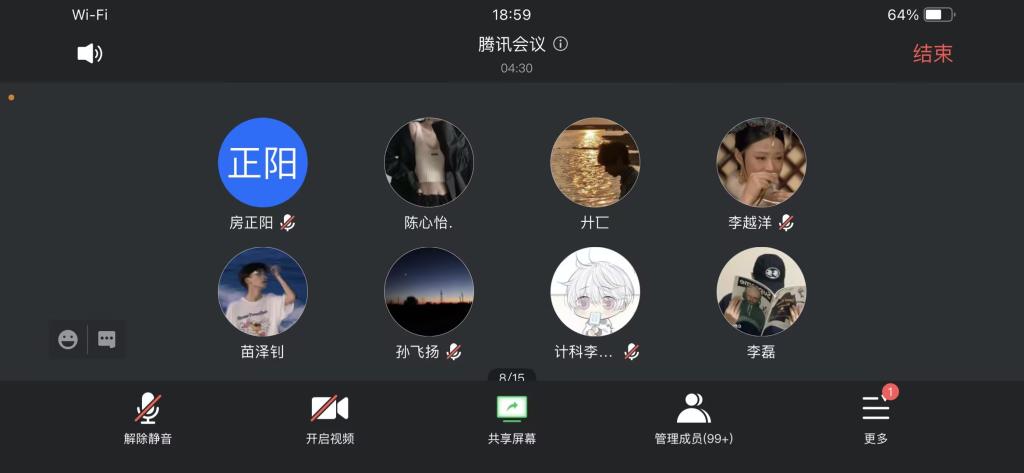Toggle the speaker audio icon
This screenshot has height=473, width=1024.
click(90, 54)
